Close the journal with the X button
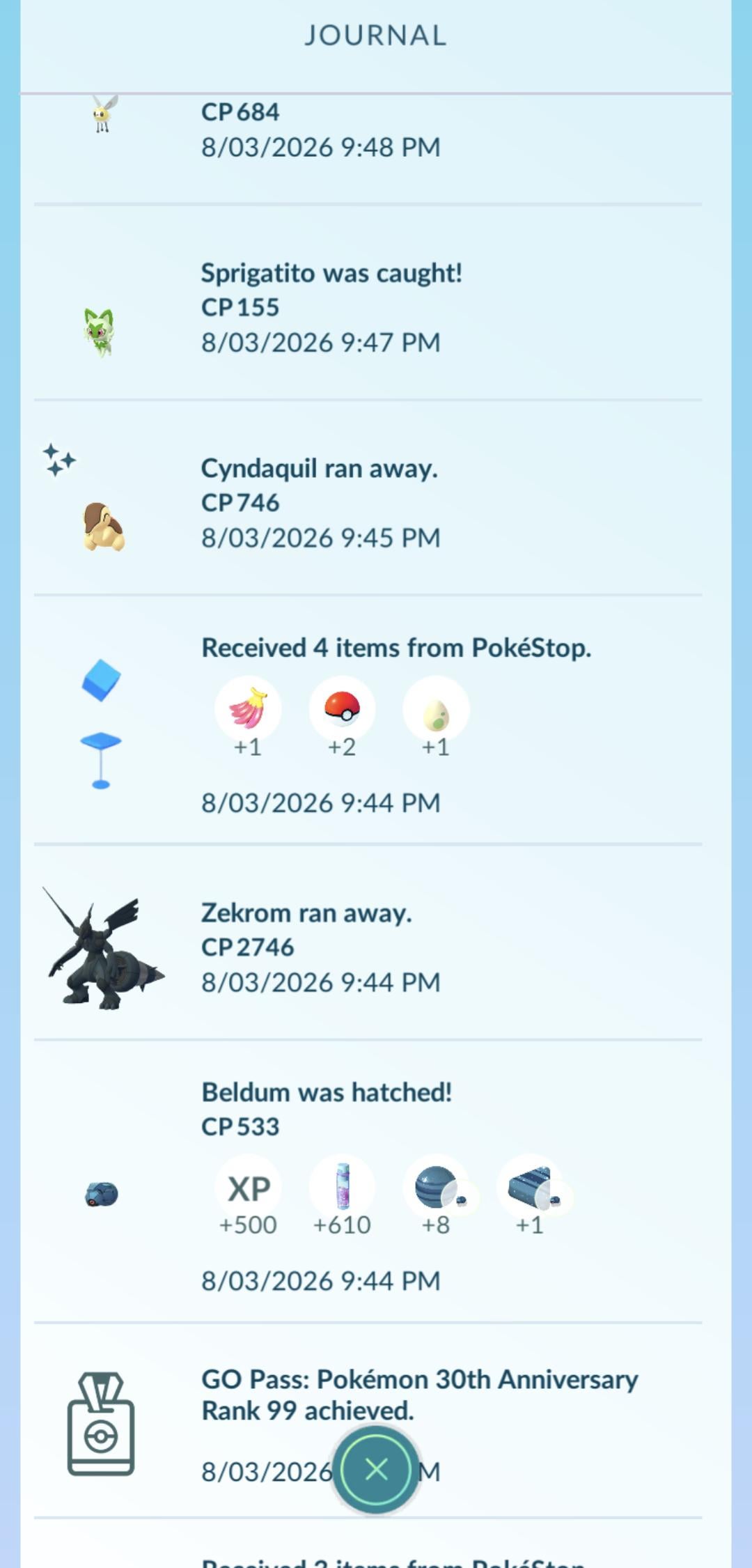The height and width of the screenshot is (1568, 752). [376, 1469]
